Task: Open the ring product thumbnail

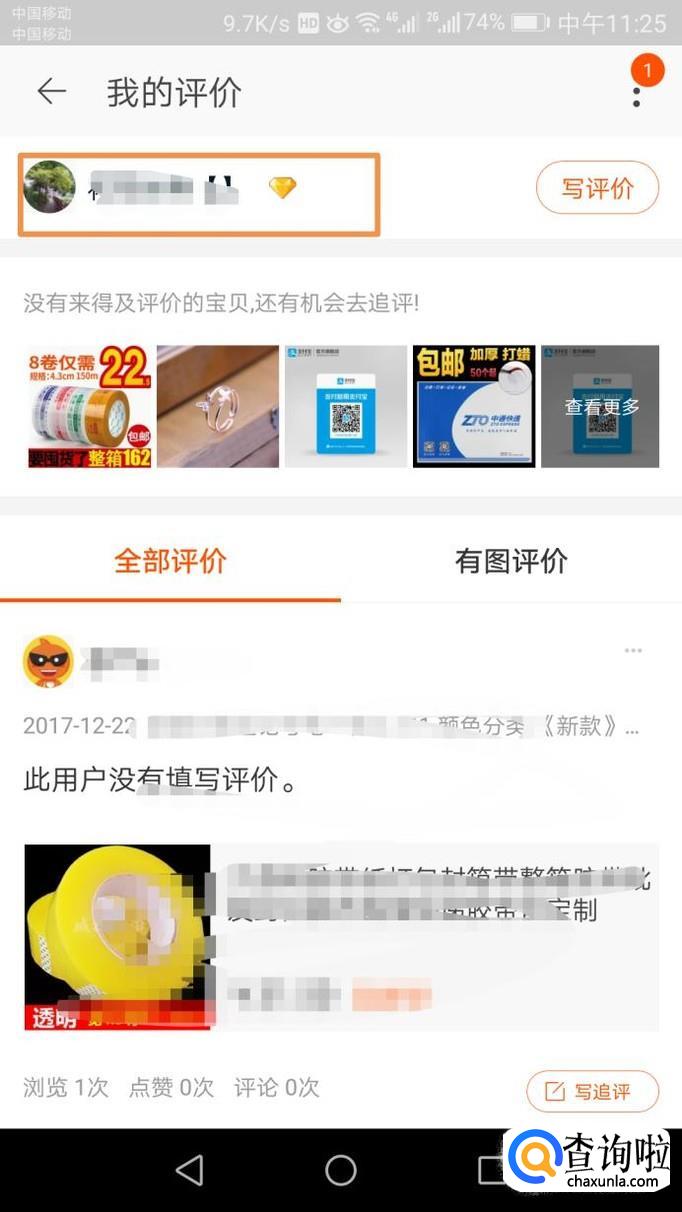Action: coord(218,406)
